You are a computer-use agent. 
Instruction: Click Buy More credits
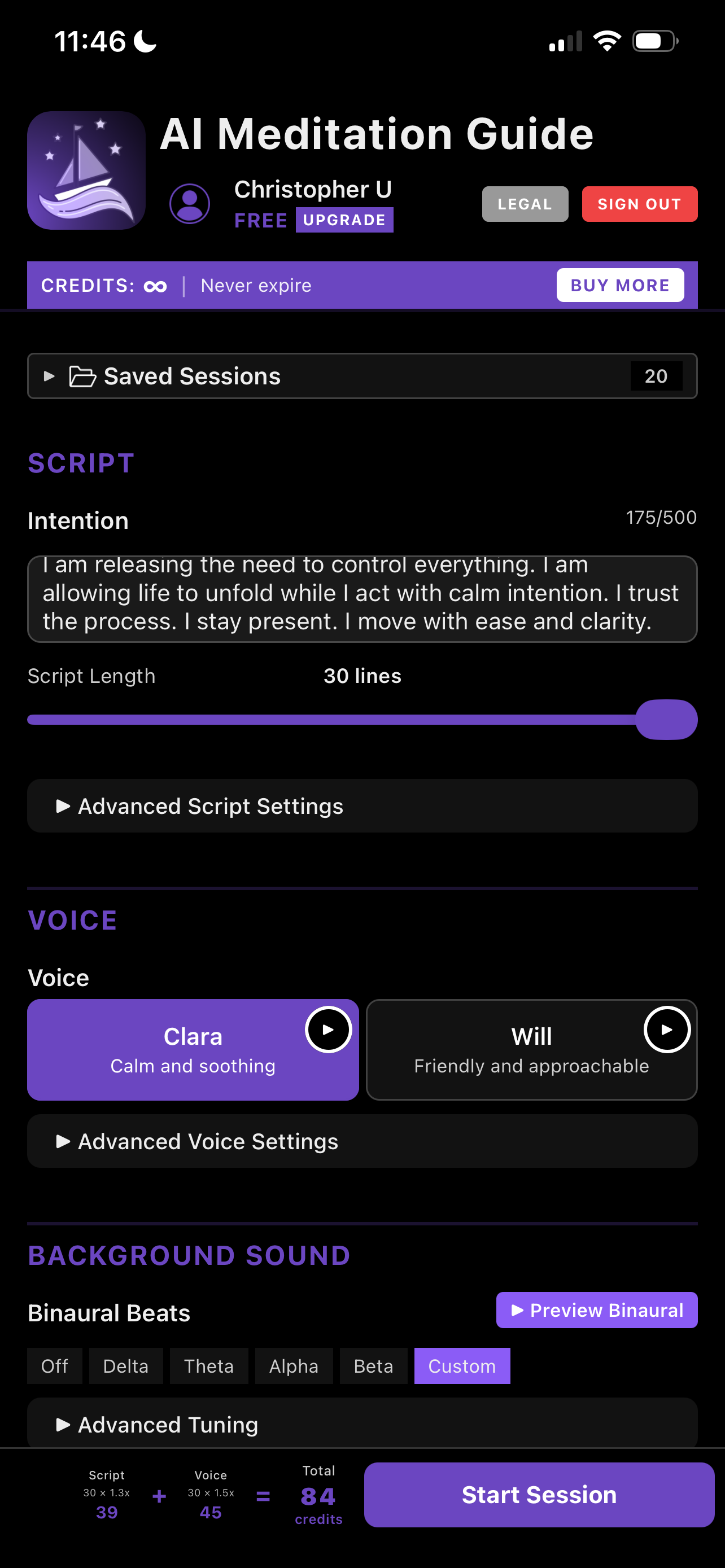pyautogui.click(x=619, y=285)
